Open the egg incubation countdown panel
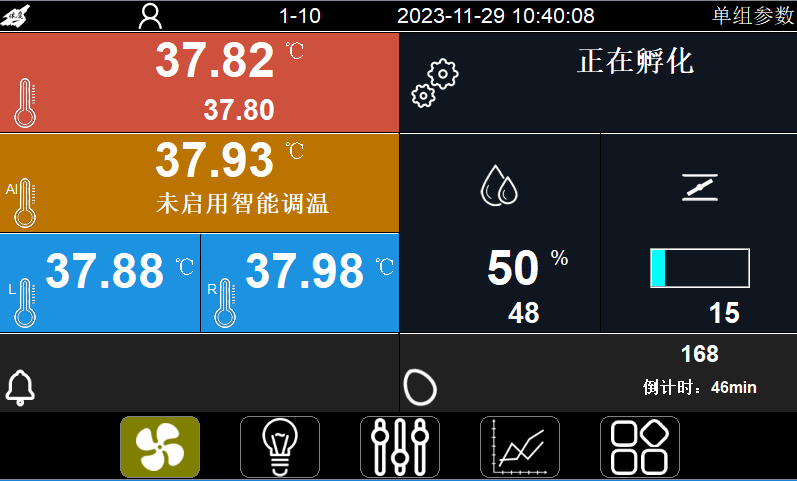Viewport: 797px width, 481px height. 598,373
